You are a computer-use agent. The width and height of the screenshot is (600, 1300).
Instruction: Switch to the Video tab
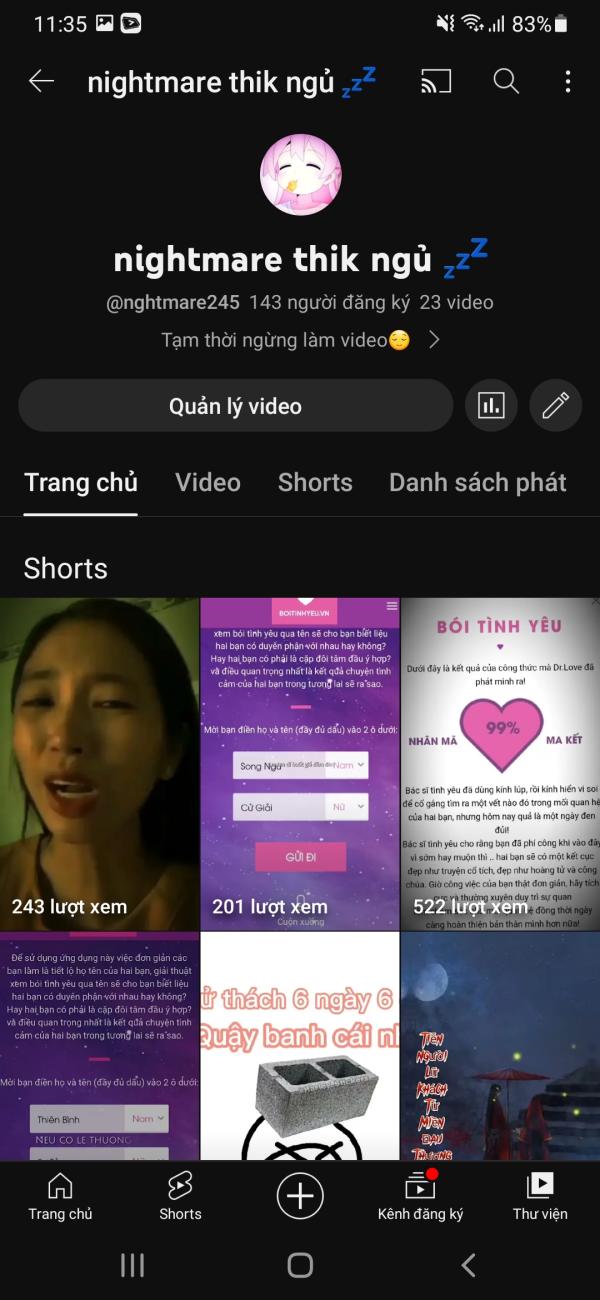pos(208,482)
